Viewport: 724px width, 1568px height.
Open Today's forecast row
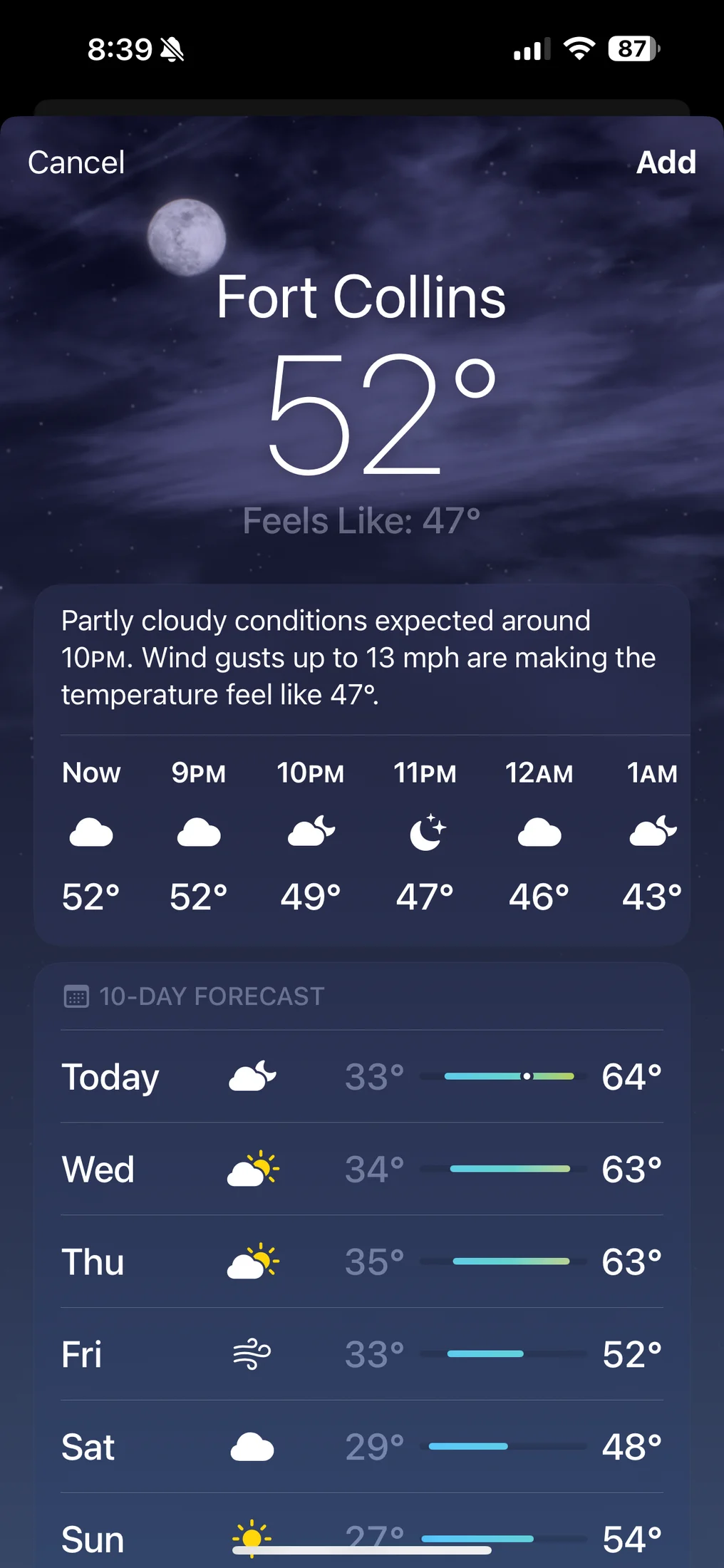[x=361, y=1076]
